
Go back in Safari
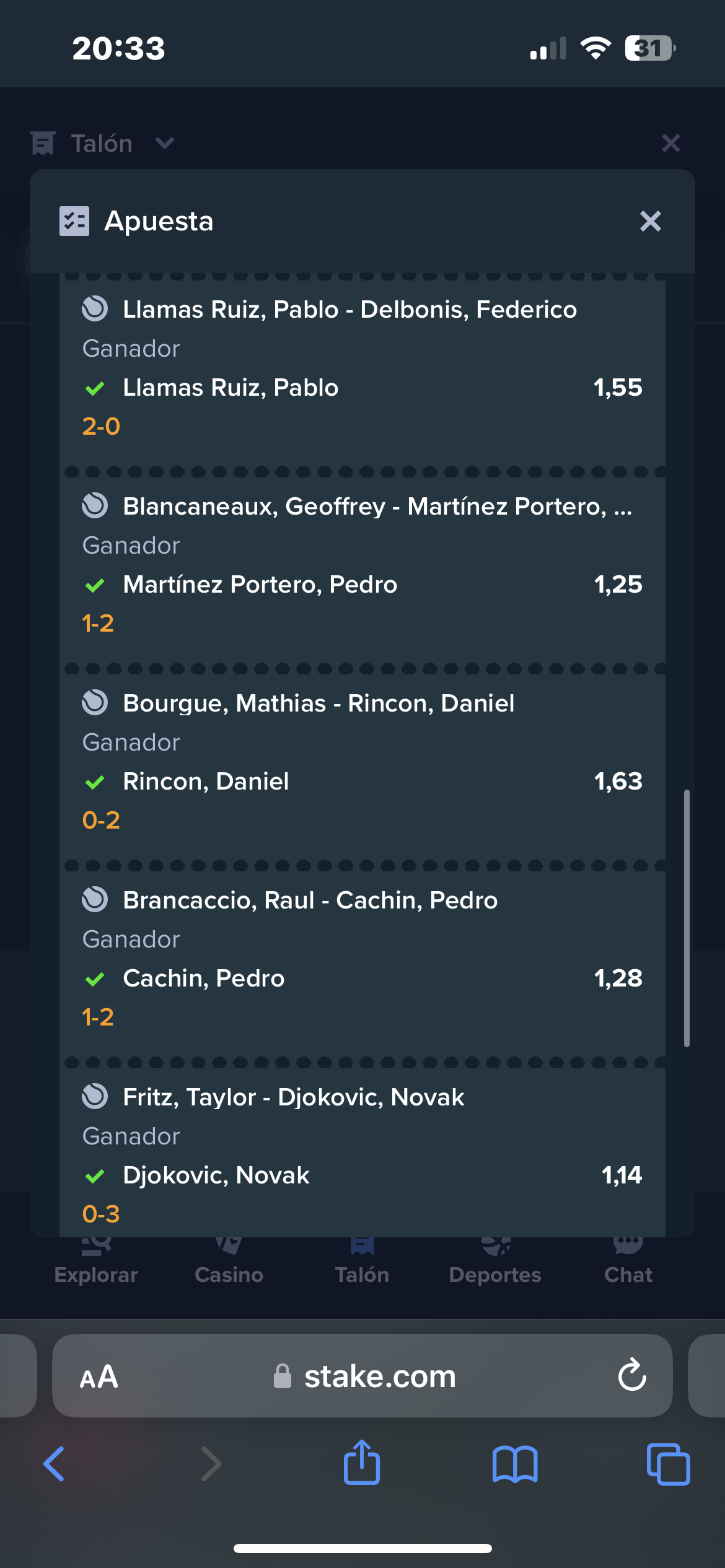54,1464
